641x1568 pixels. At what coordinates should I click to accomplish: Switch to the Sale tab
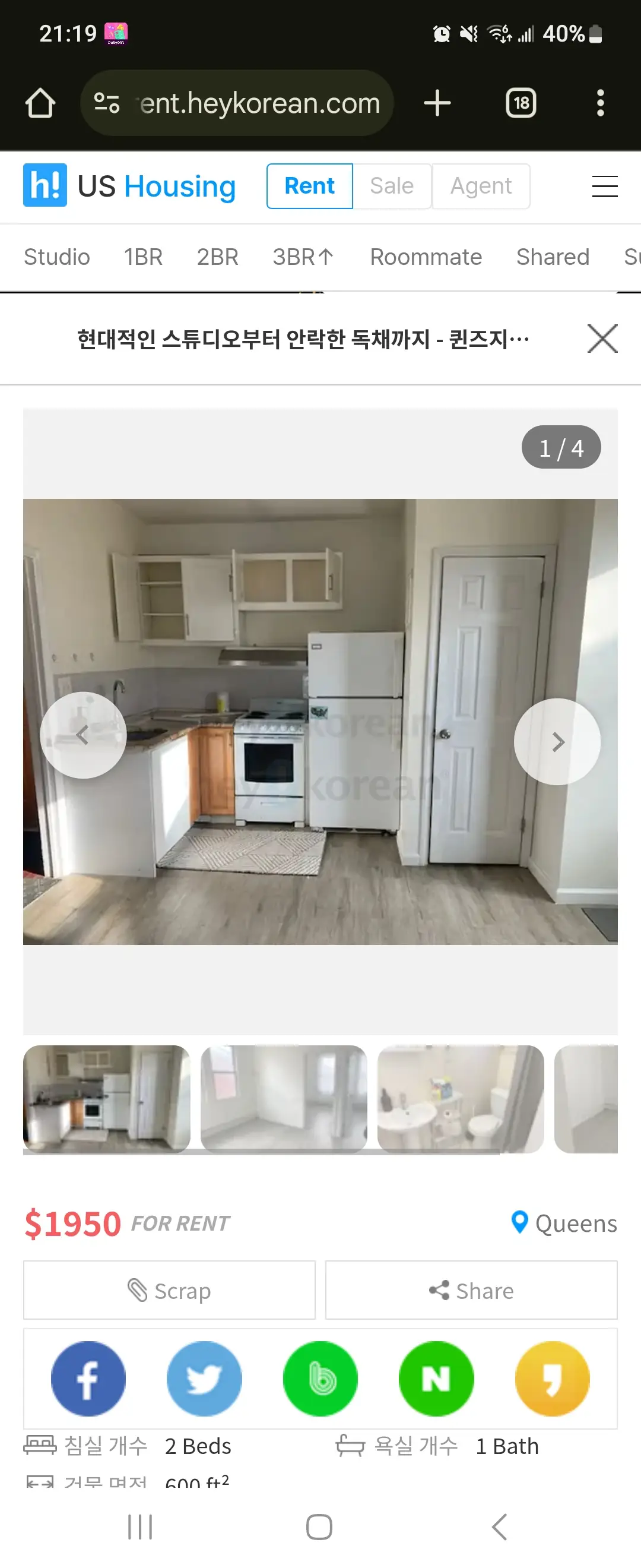pos(392,186)
